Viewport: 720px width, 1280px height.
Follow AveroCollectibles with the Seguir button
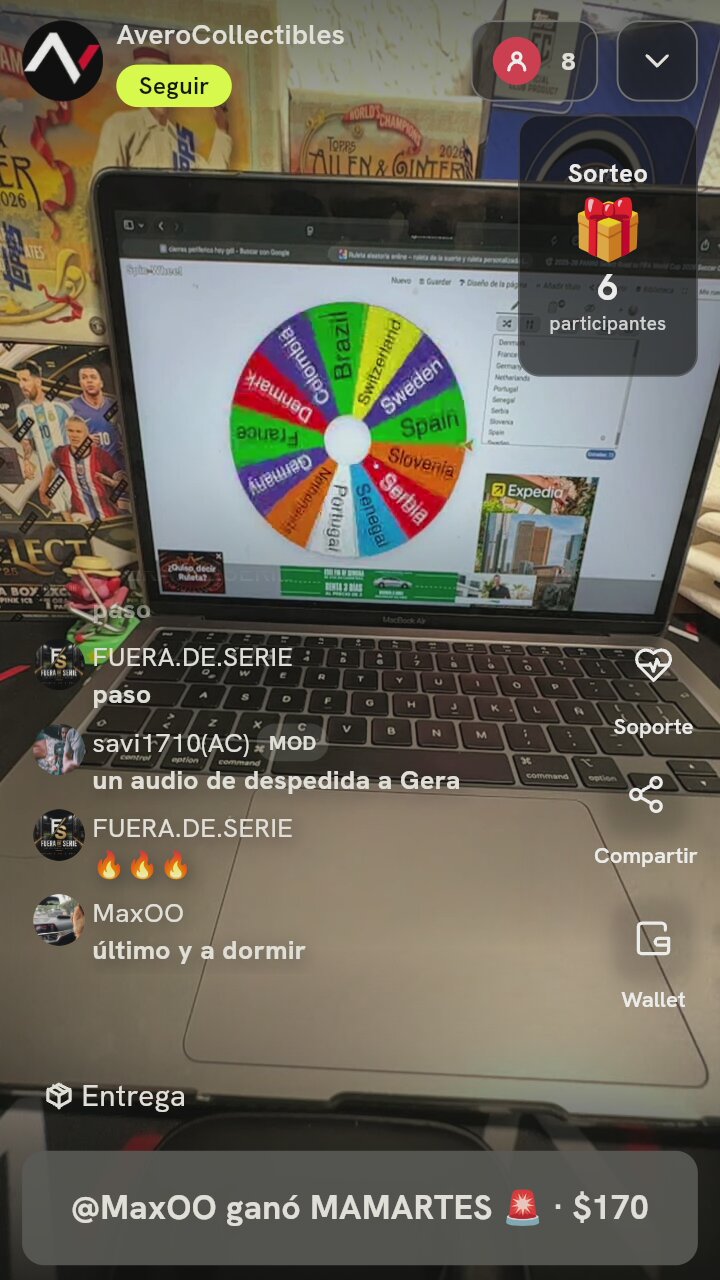click(174, 86)
